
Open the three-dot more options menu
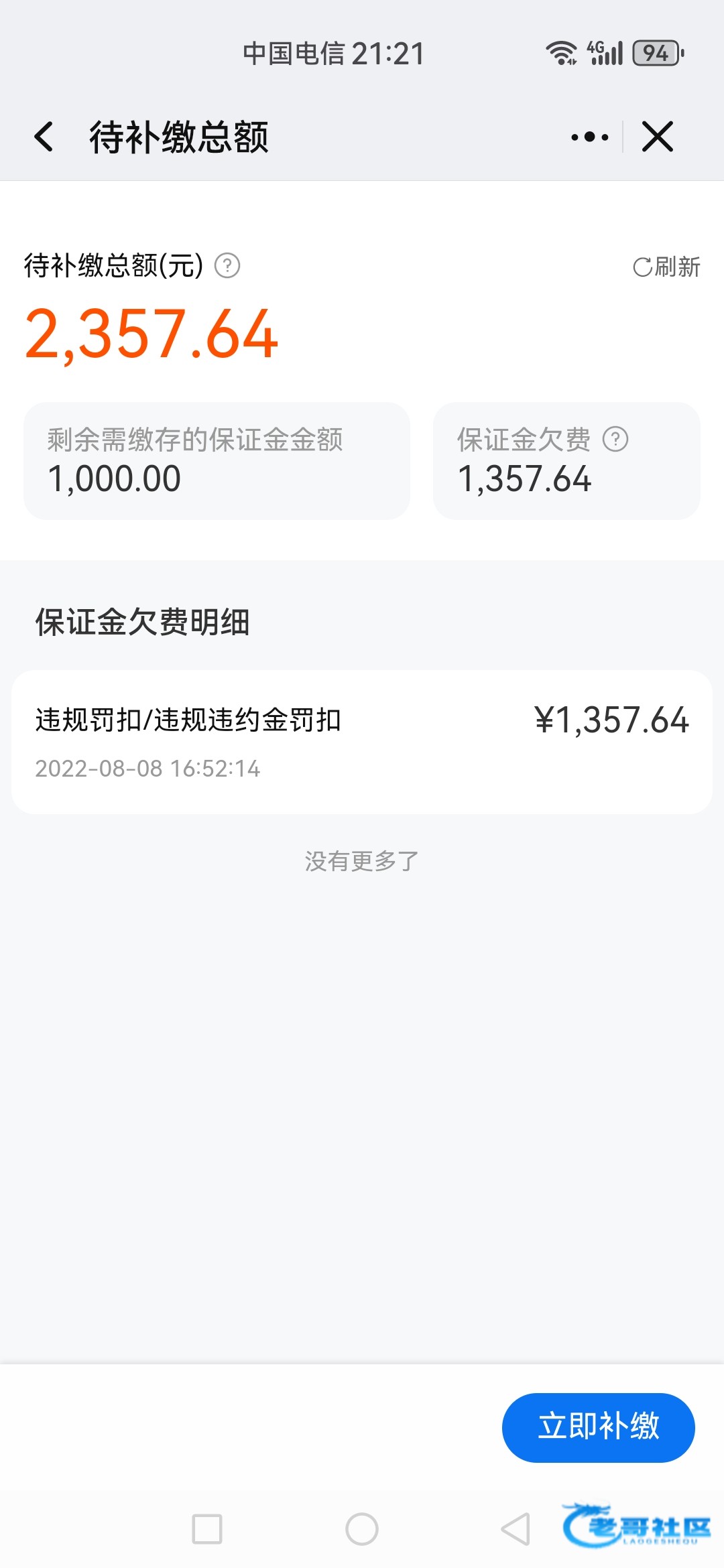590,137
